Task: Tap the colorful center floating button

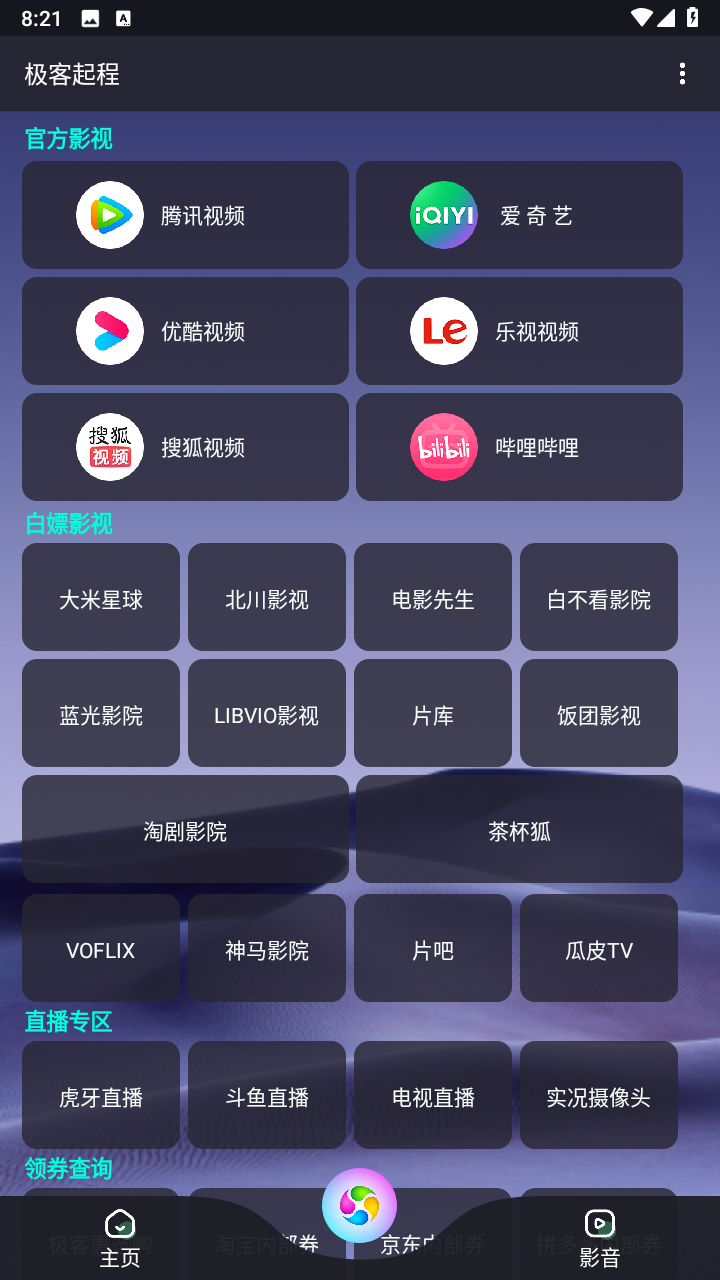Action: (359, 1205)
